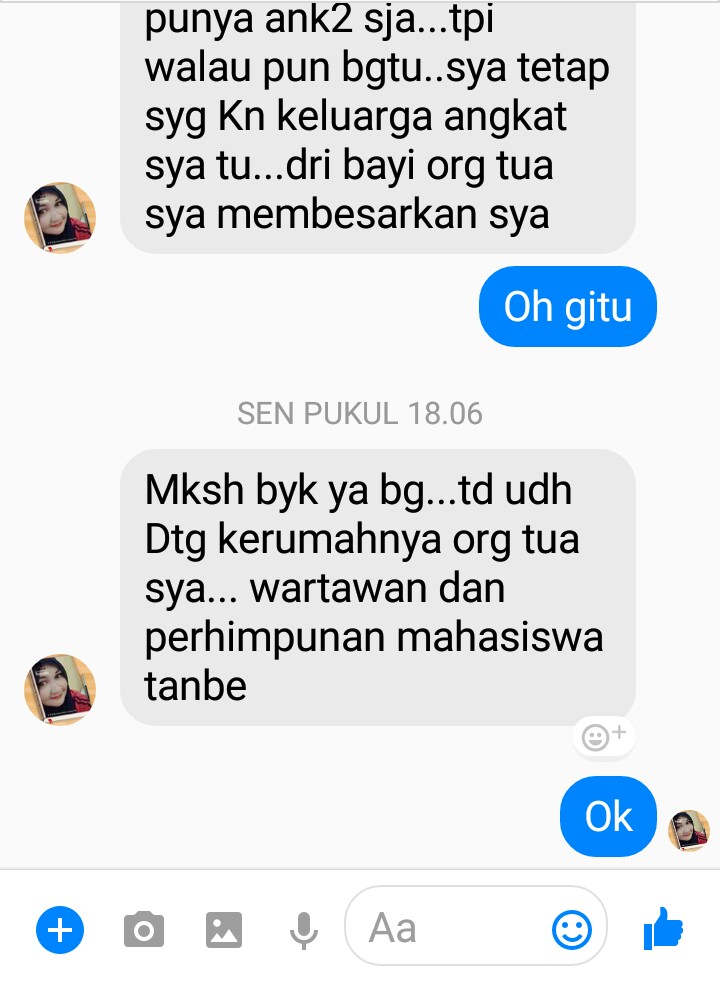720x982 pixels.
Task: Add a reaction to the "Mksh byk" message
Action: pyautogui.click(x=604, y=737)
